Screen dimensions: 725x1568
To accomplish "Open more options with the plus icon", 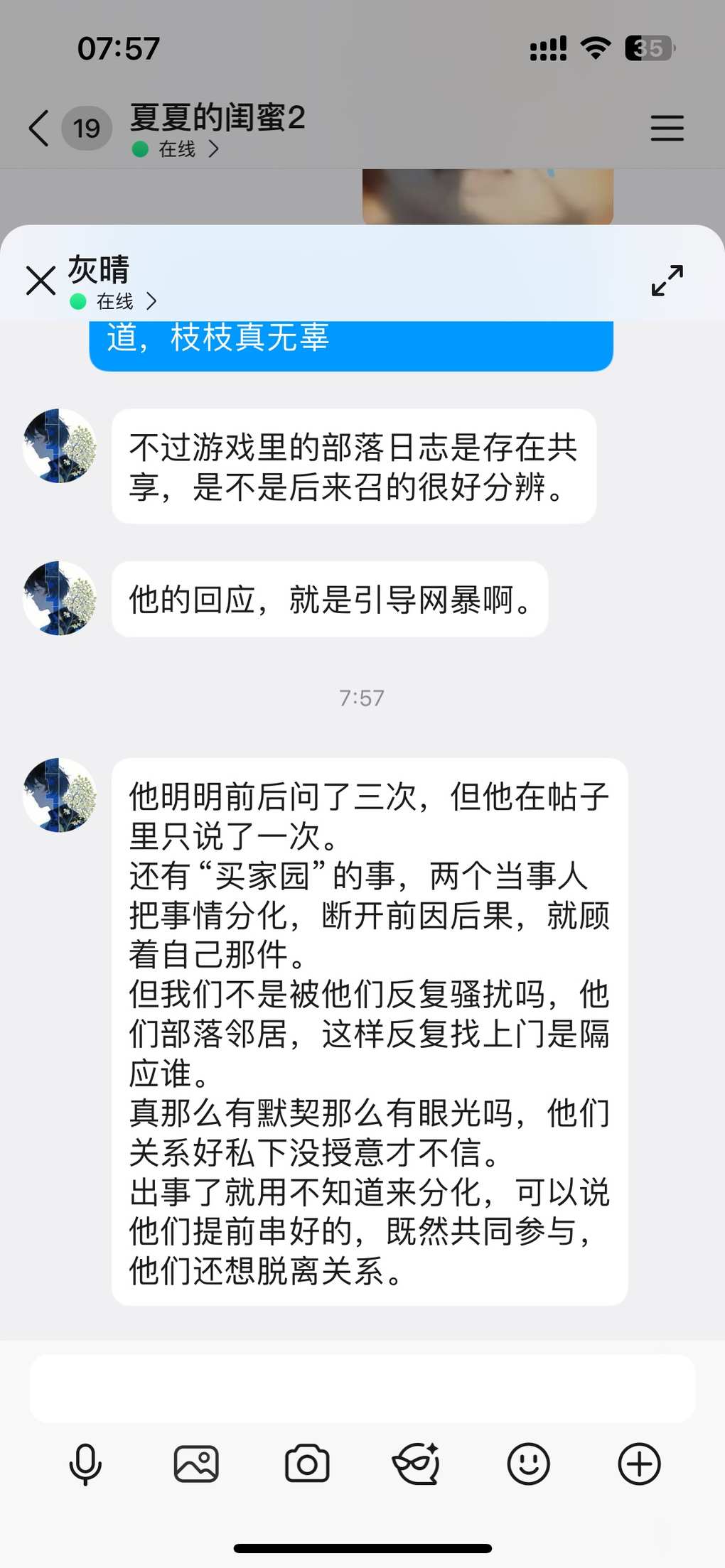I will pyautogui.click(x=639, y=1464).
